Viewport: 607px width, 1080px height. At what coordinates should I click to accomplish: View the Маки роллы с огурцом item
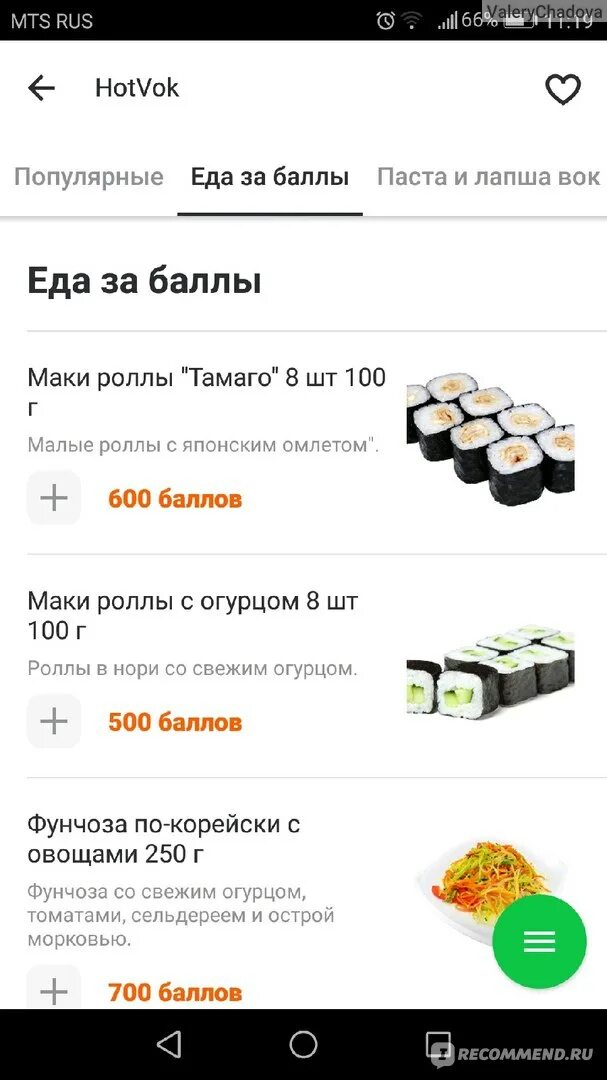click(x=192, y=616)
